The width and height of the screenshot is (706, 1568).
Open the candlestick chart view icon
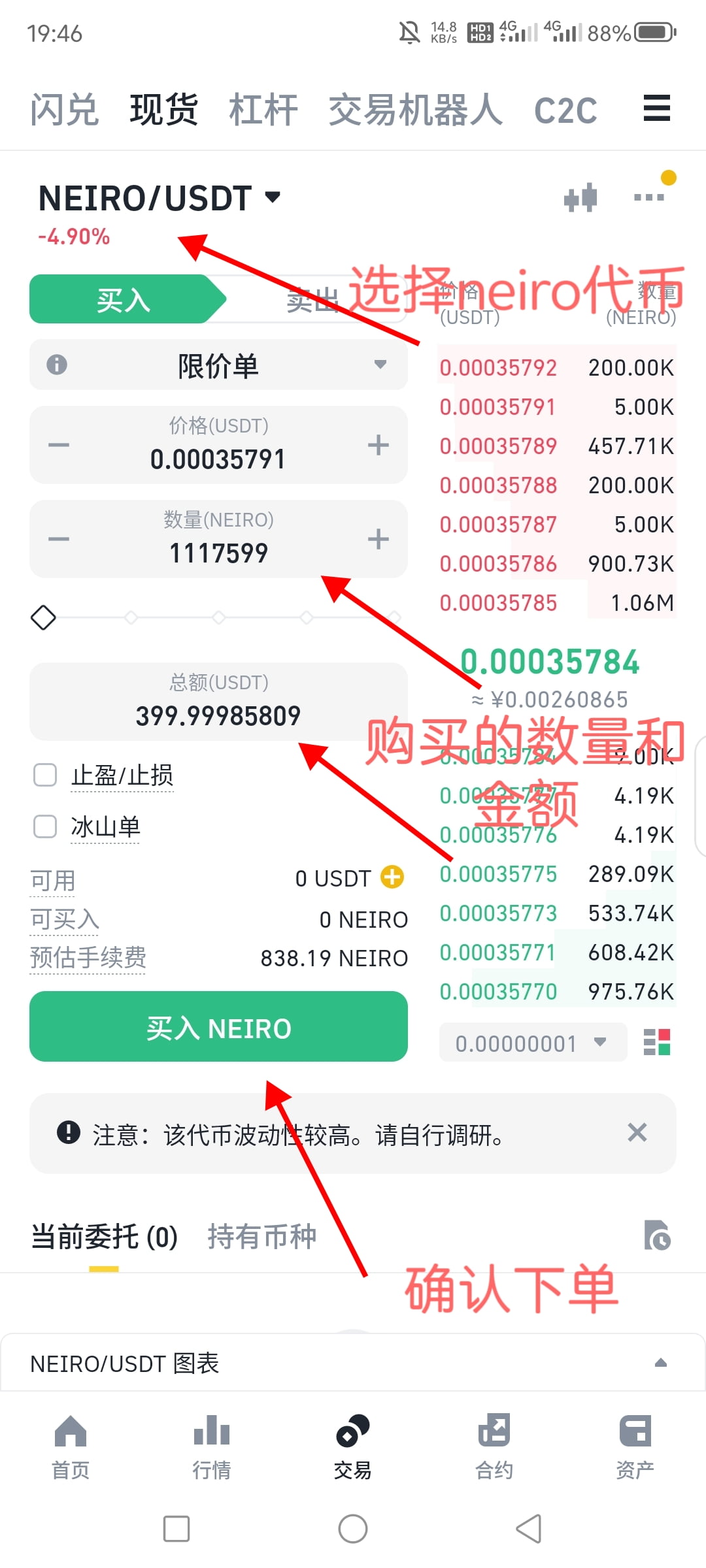click(581, 197)
